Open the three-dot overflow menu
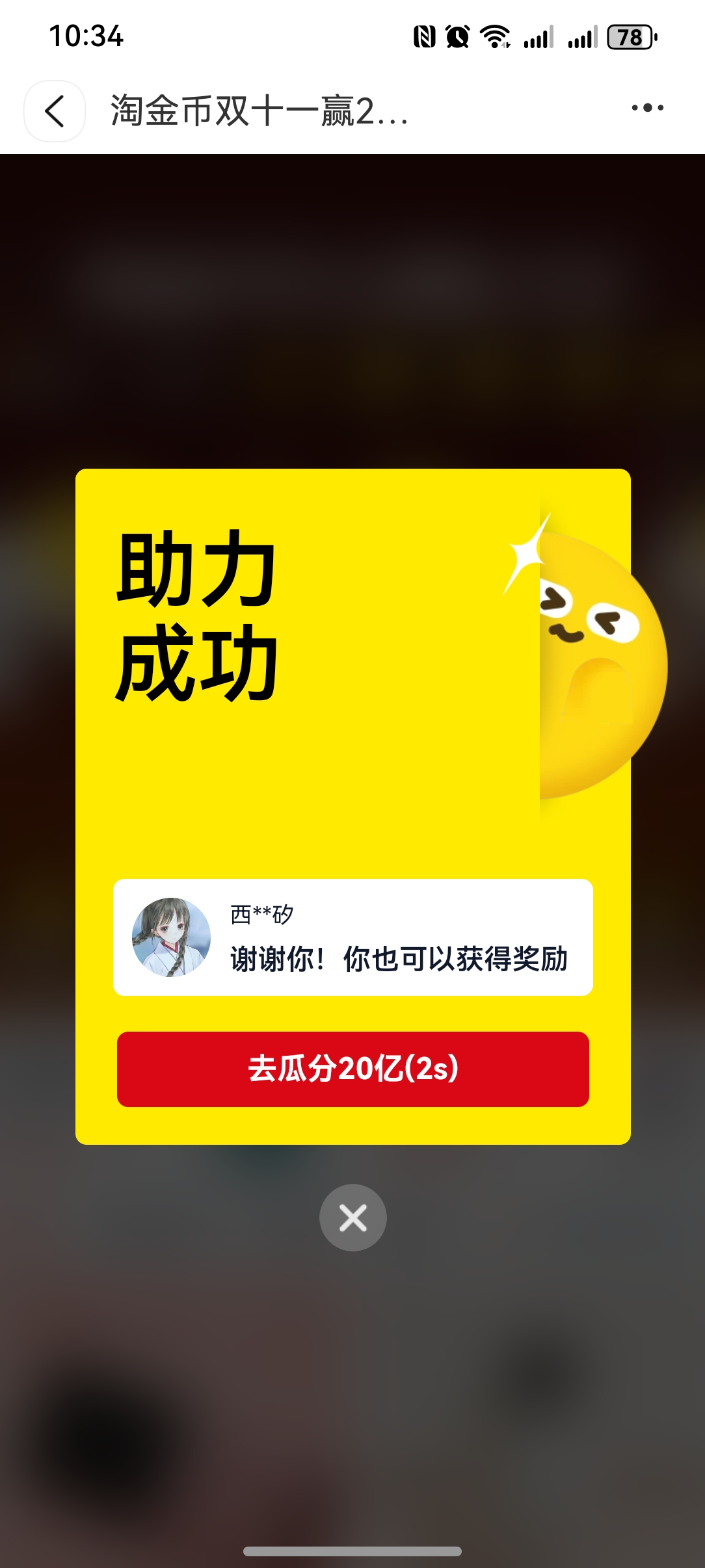The height and width of the screenshot is (1568, 705). [x=647, y=108]
